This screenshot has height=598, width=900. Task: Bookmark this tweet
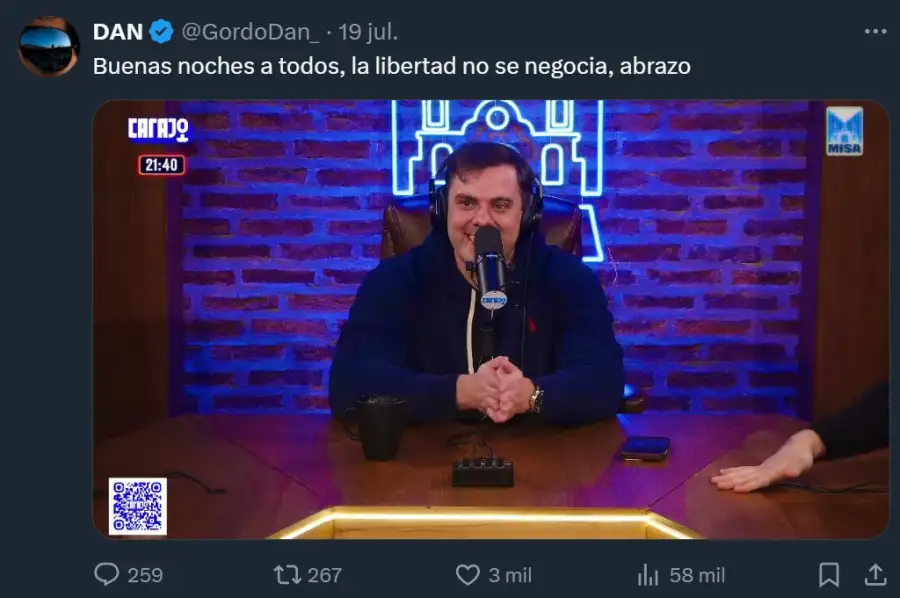point(829,575)
